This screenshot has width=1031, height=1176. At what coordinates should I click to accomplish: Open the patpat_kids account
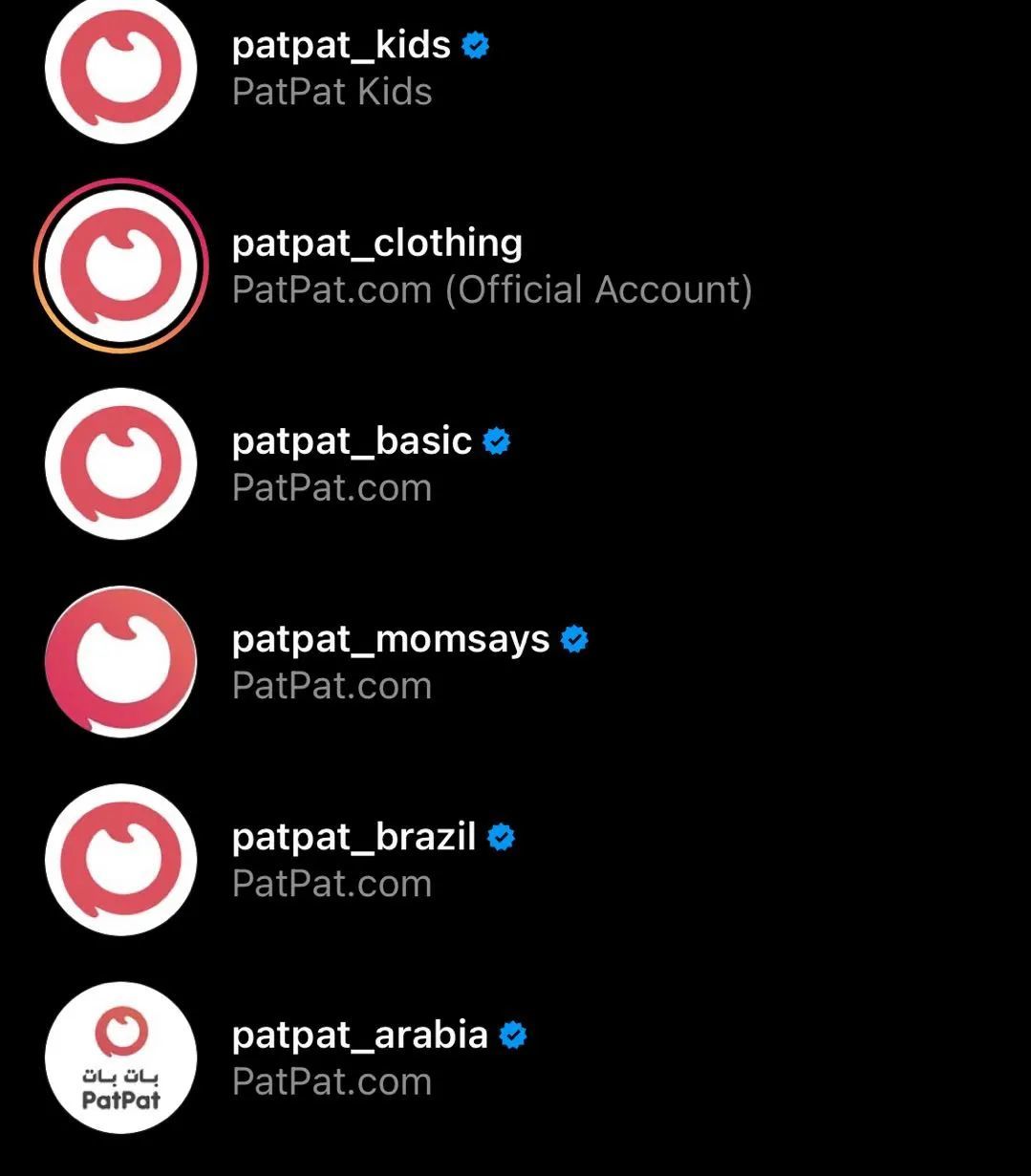(341, 46)
